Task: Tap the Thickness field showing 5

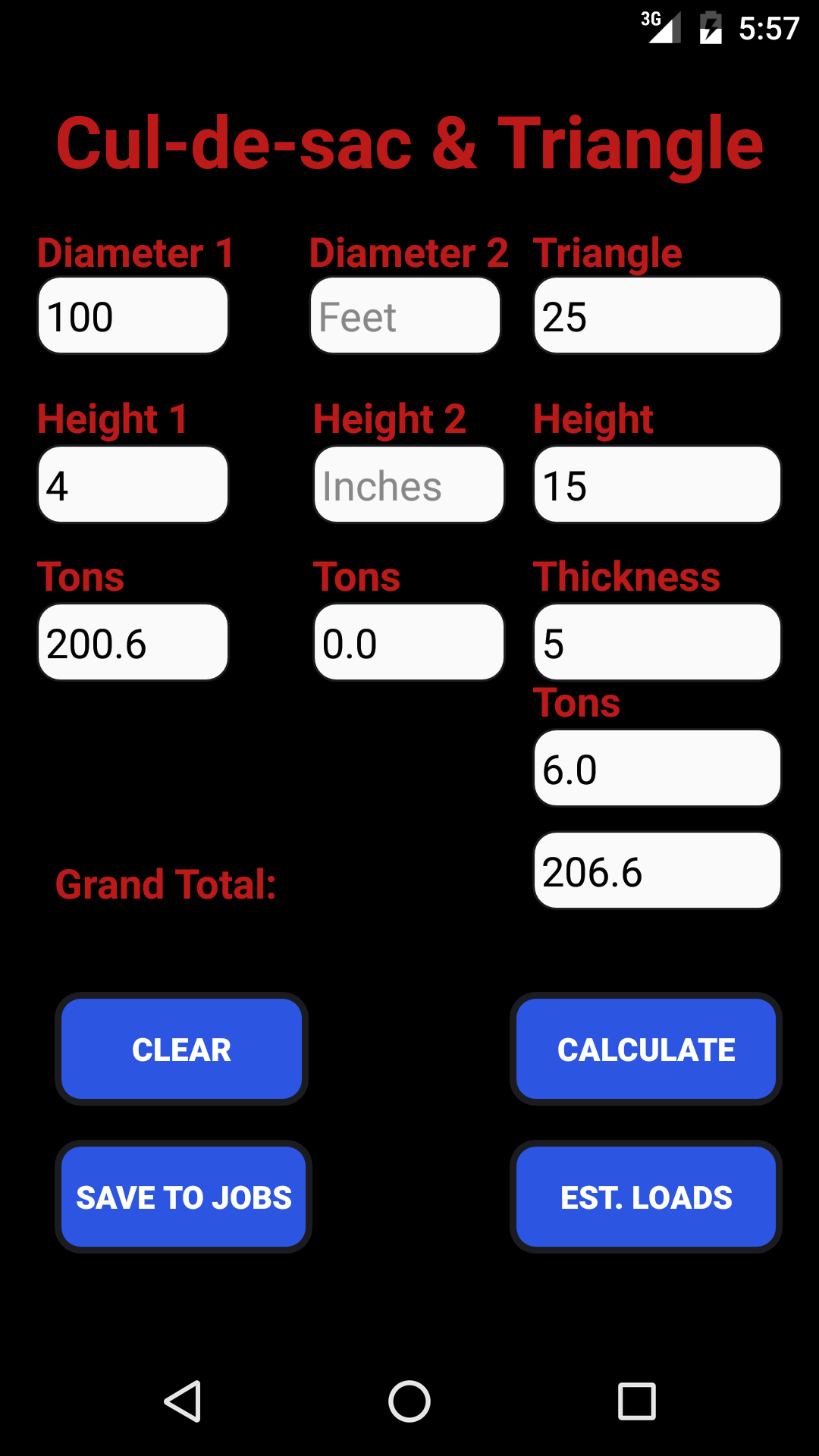Action: point(657,642)
